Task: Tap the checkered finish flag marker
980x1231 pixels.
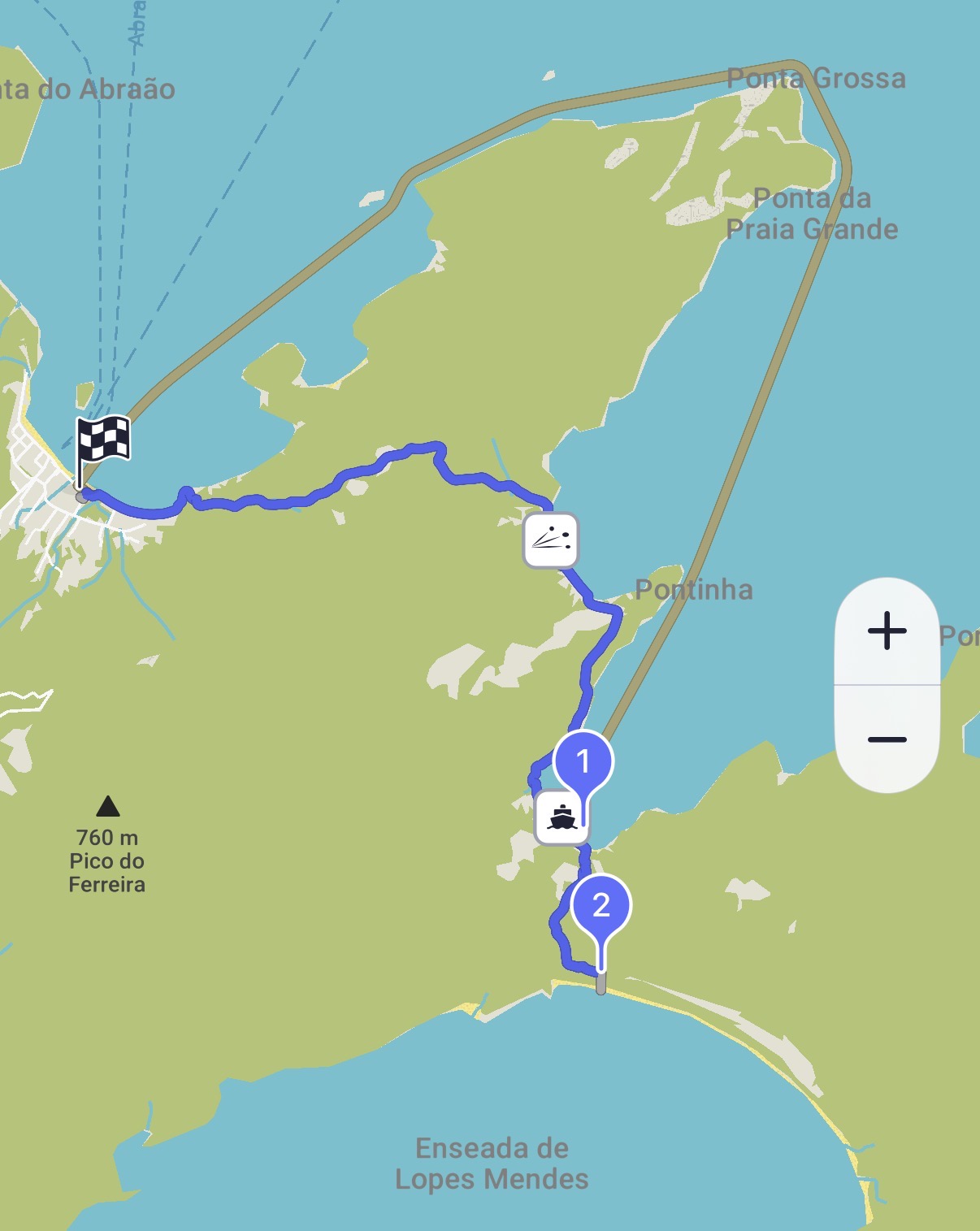Action: tap(103, 440)
